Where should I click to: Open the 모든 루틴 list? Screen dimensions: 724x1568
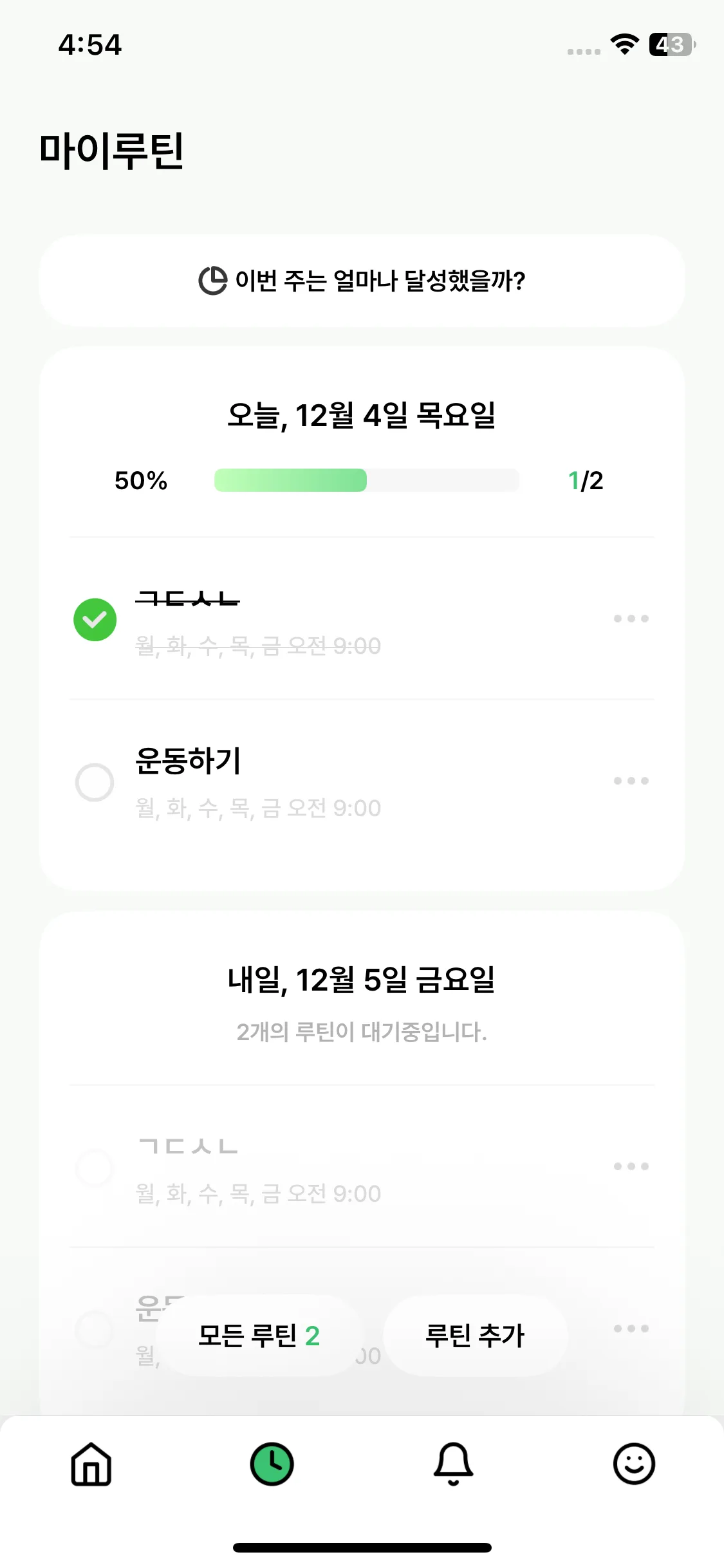pyautogui.click(x=257, y=1336)
